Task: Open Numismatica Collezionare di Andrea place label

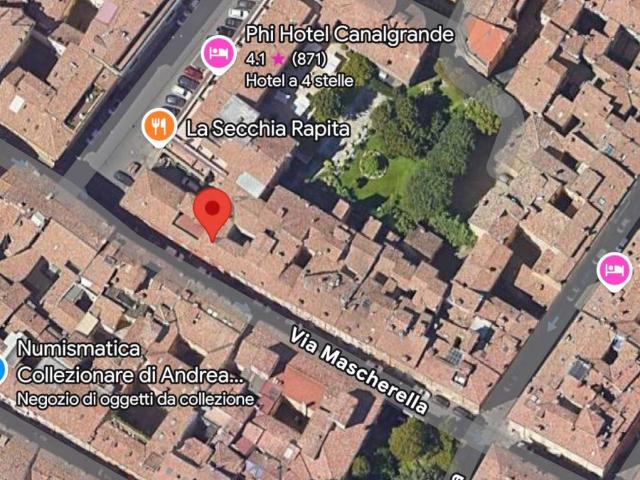Action: click(x=130, y=362)
